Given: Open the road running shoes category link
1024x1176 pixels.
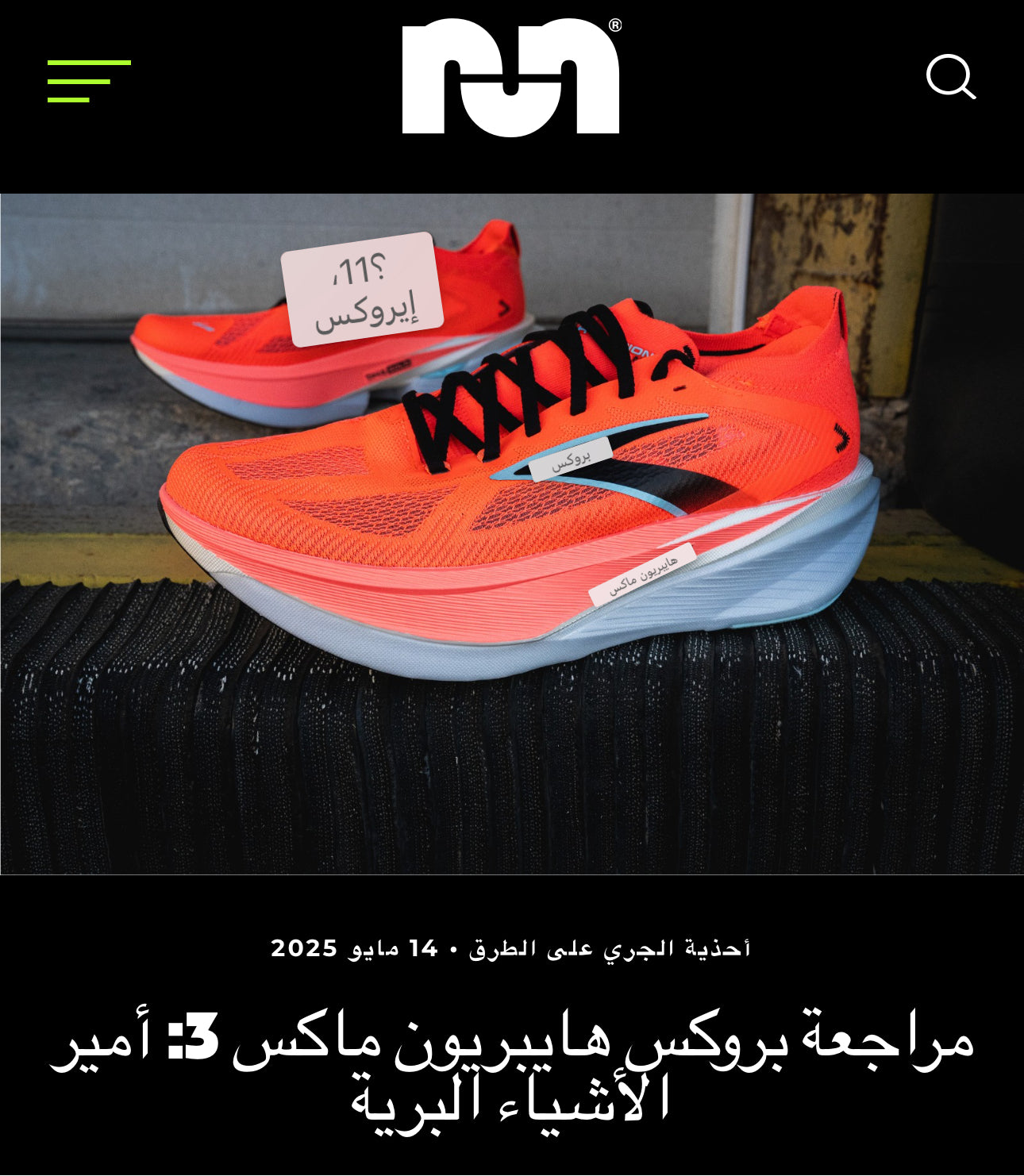Looking at the screenshot, I should click(610, 948).
